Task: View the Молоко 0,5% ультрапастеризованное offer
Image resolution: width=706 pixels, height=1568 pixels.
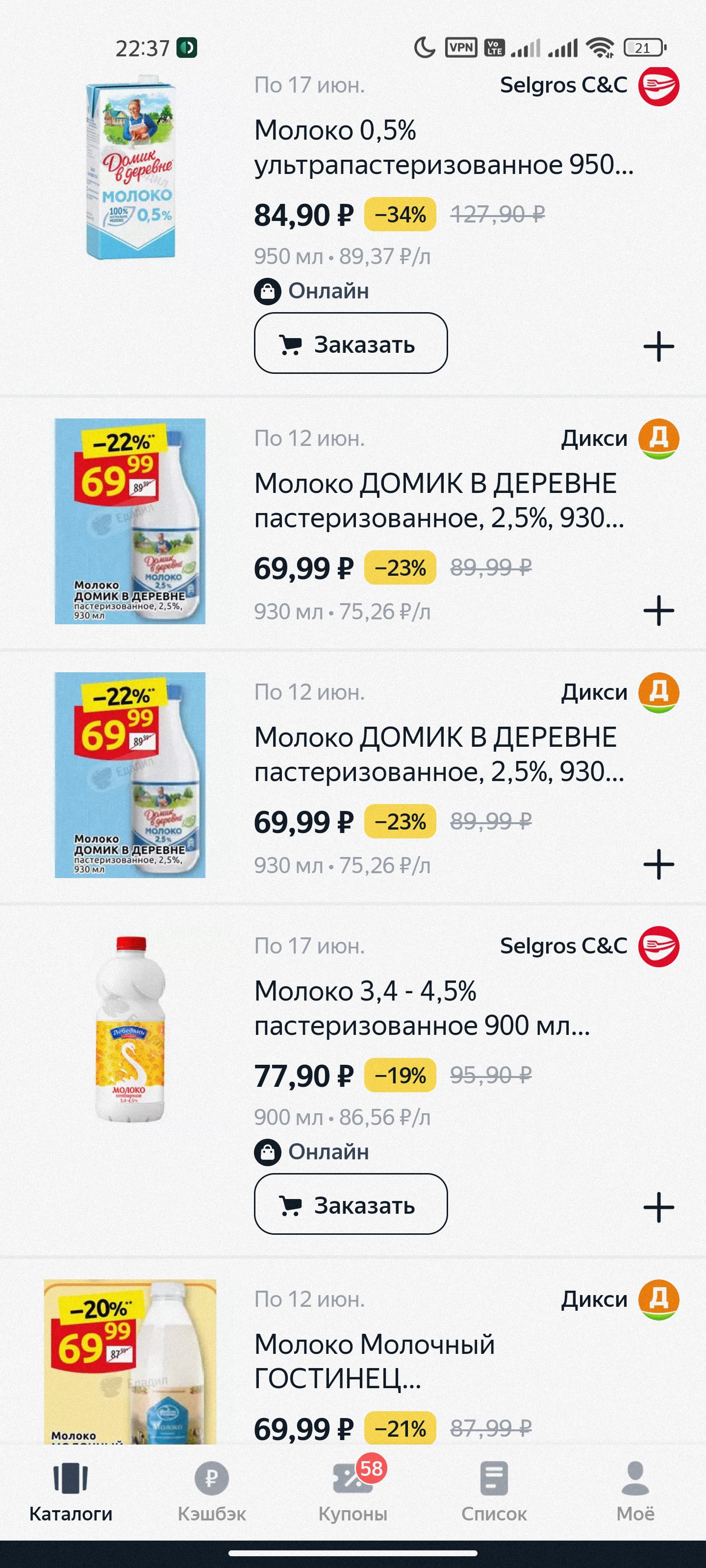Action: pyautogui.click(x=444, y=147)
